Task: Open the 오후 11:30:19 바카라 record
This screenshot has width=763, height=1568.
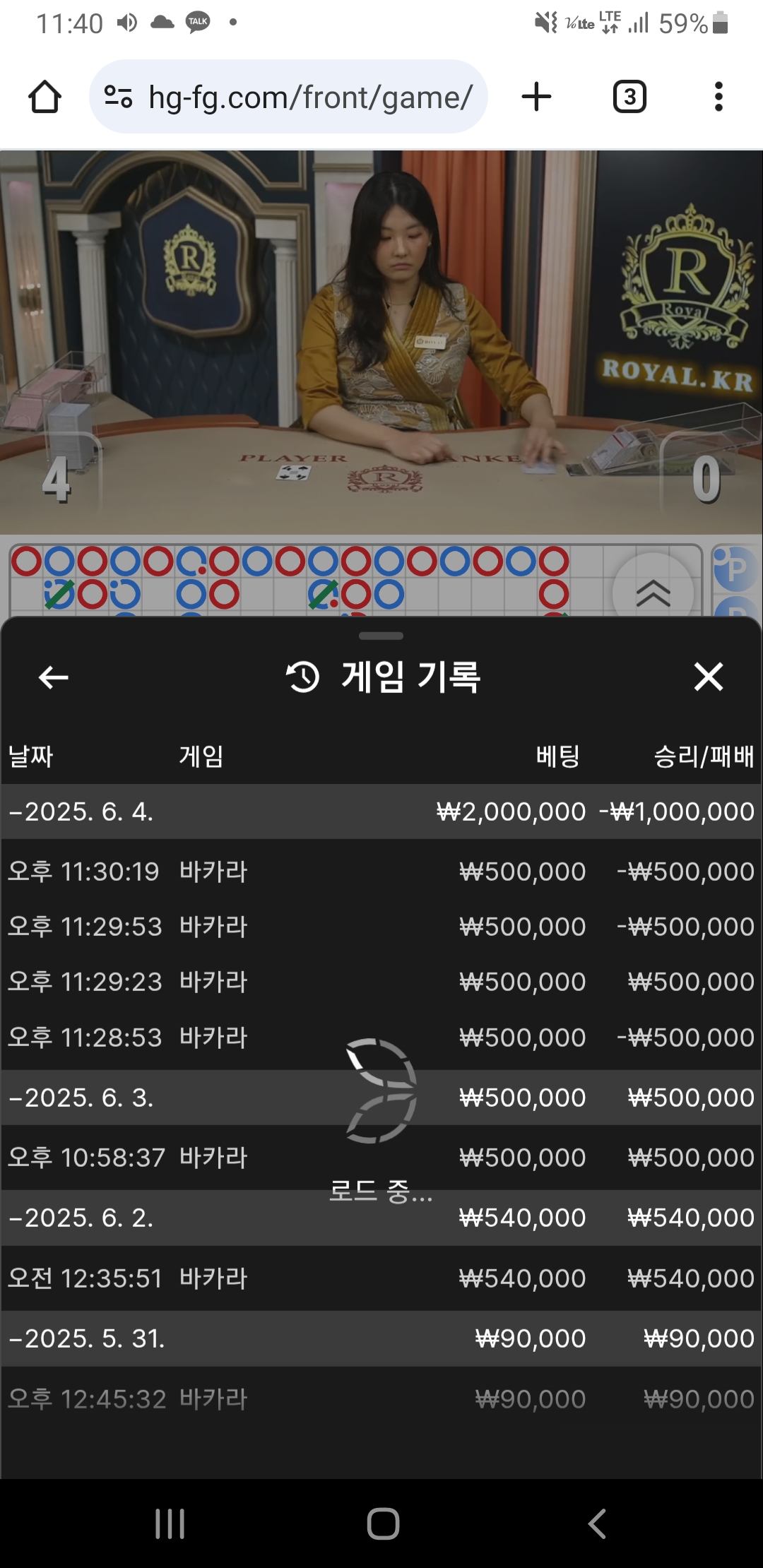Action: tap(381, 872)
